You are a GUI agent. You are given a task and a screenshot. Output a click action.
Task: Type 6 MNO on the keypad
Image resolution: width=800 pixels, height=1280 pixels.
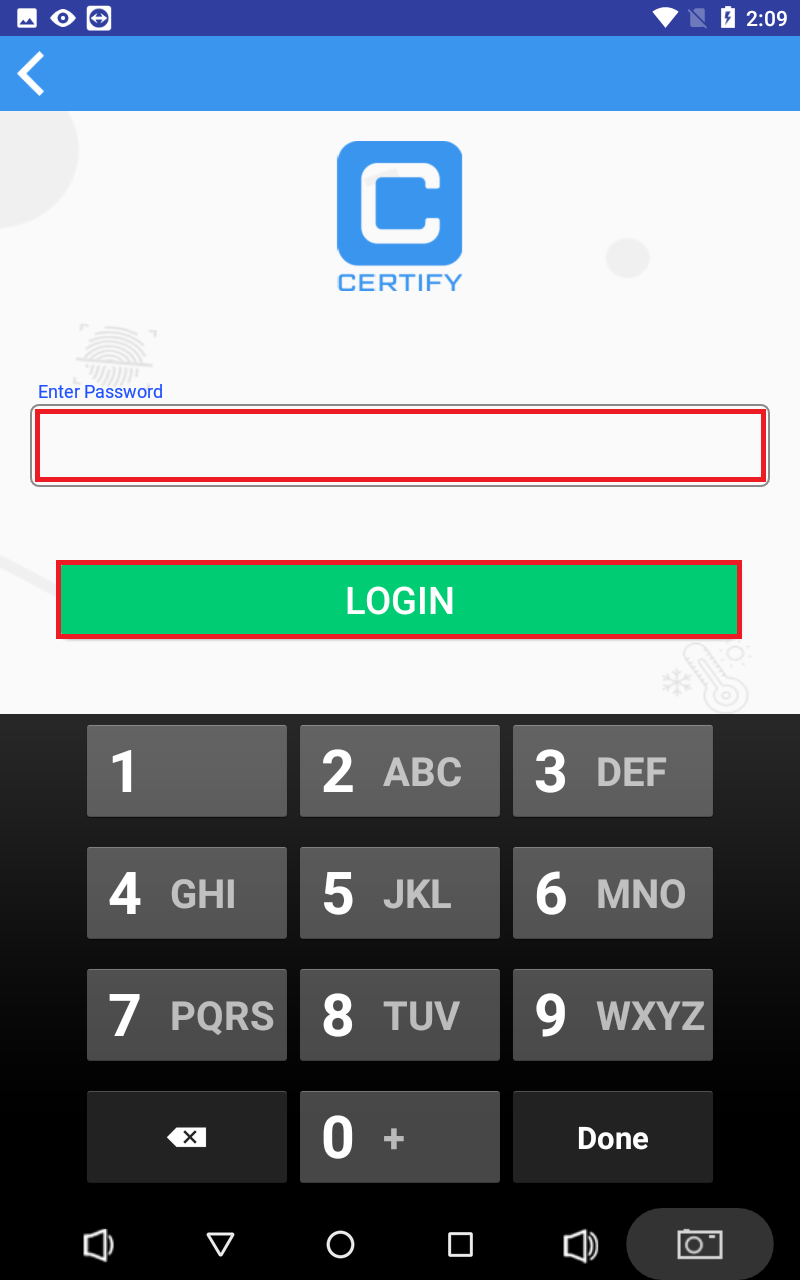613,893
